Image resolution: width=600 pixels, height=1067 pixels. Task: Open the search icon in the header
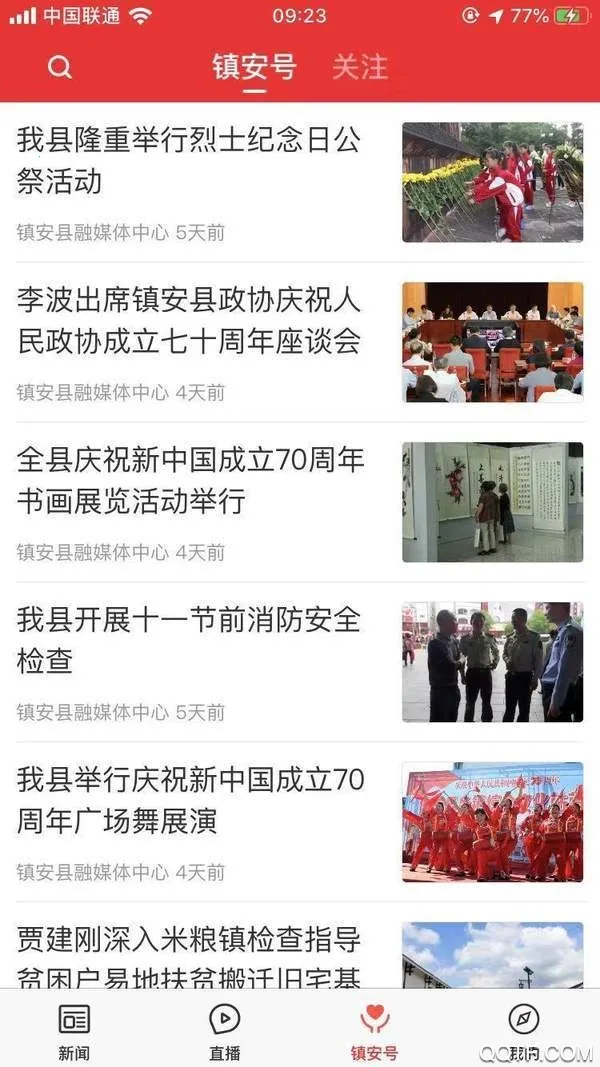tap(60, 67)
